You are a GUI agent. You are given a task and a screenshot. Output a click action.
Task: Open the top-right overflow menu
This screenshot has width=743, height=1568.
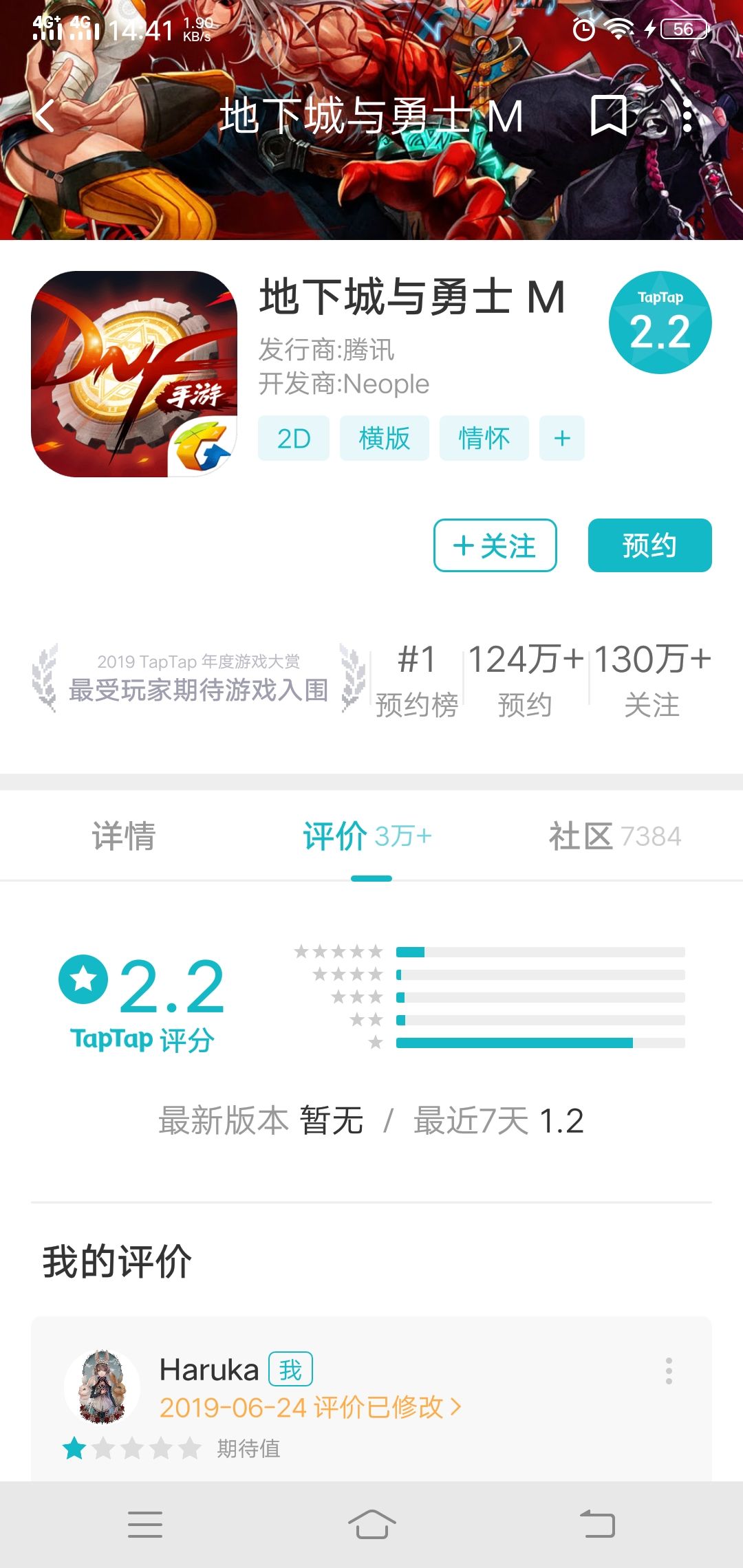tap(687, 116)
